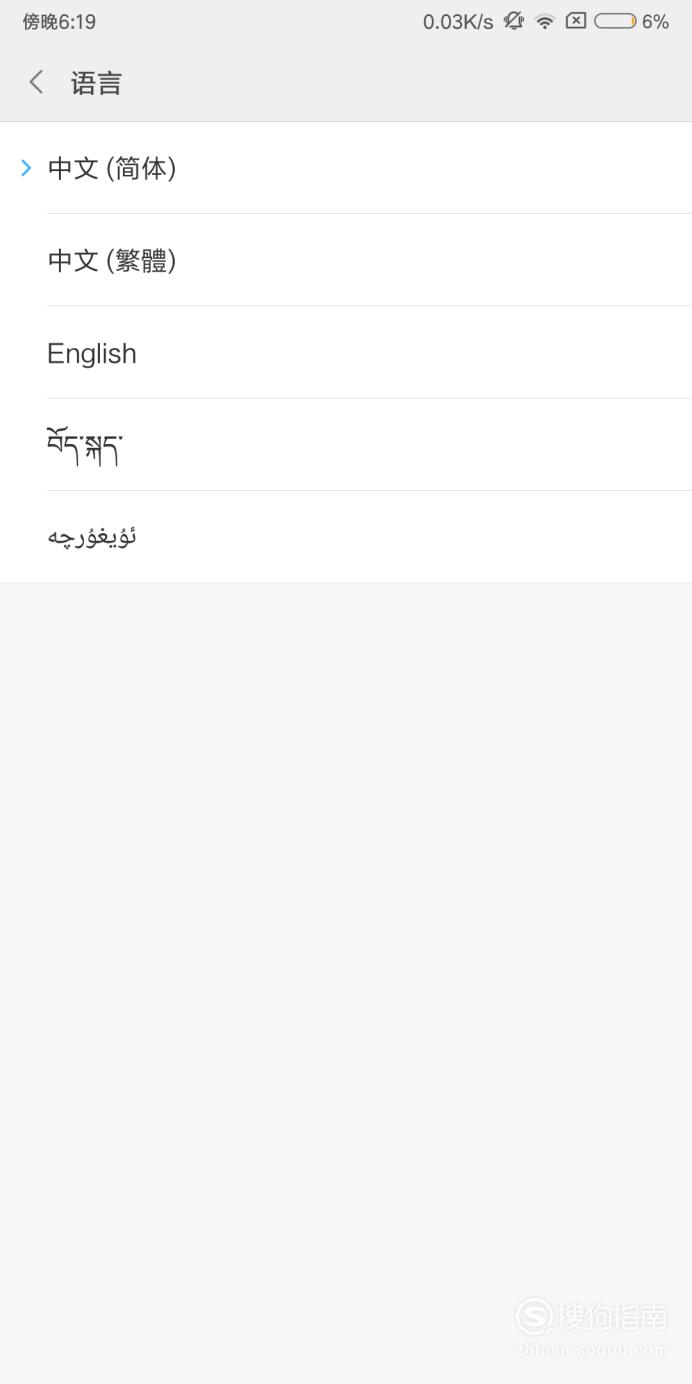692x1384 pixels.
Task: Select the Tibetan language option
Action: coord(346,445)
